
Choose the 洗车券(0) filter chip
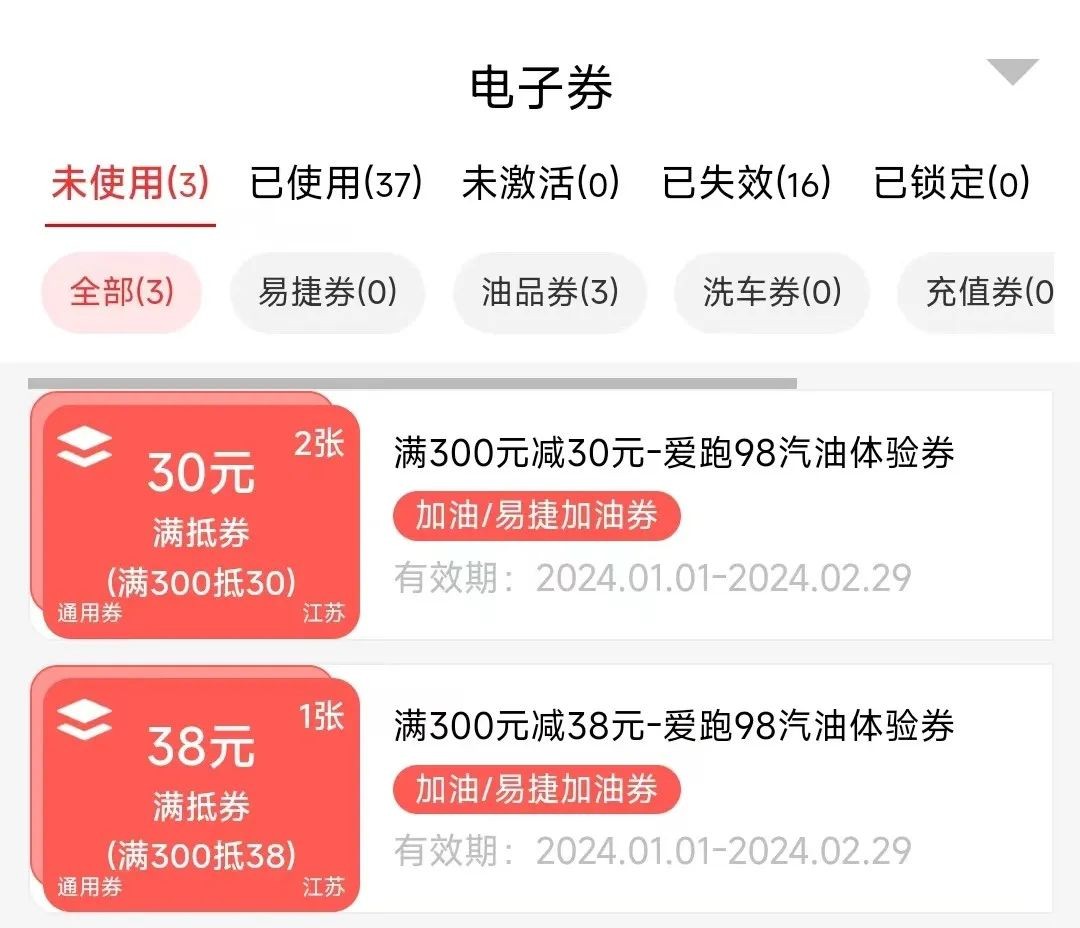tap(771, 293)
